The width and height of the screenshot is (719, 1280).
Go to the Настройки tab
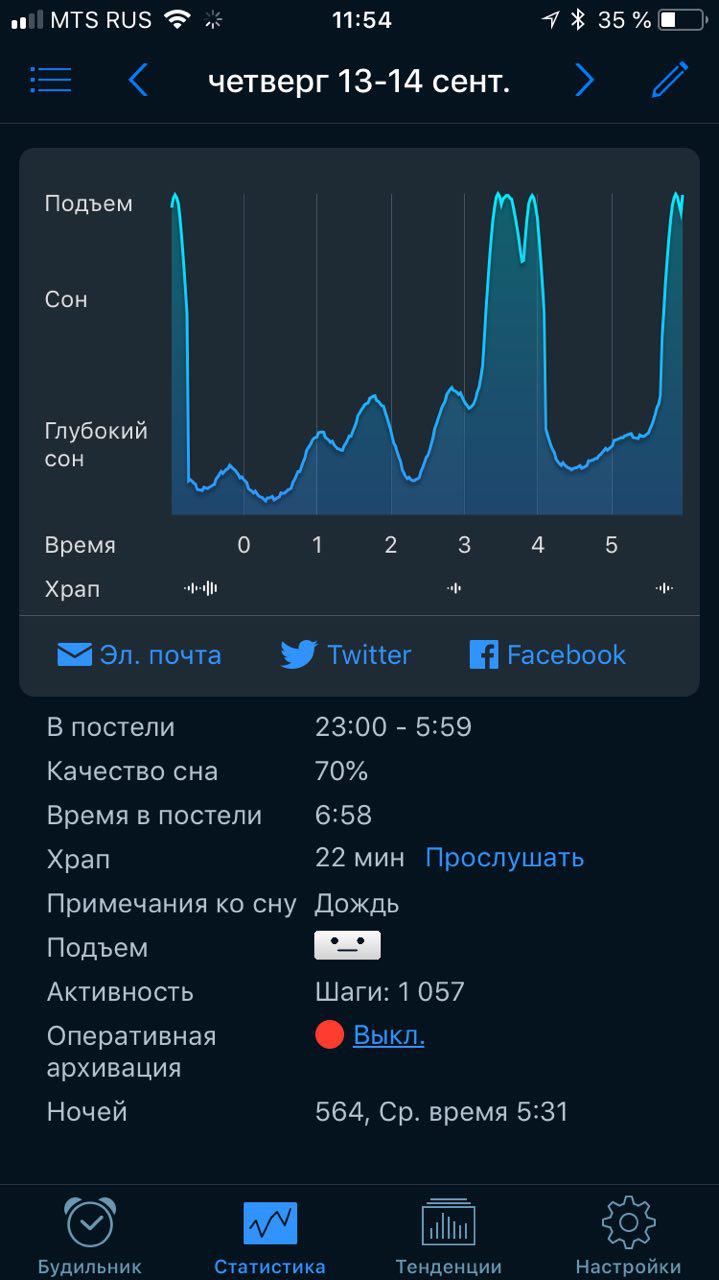tap(628, 1236)
